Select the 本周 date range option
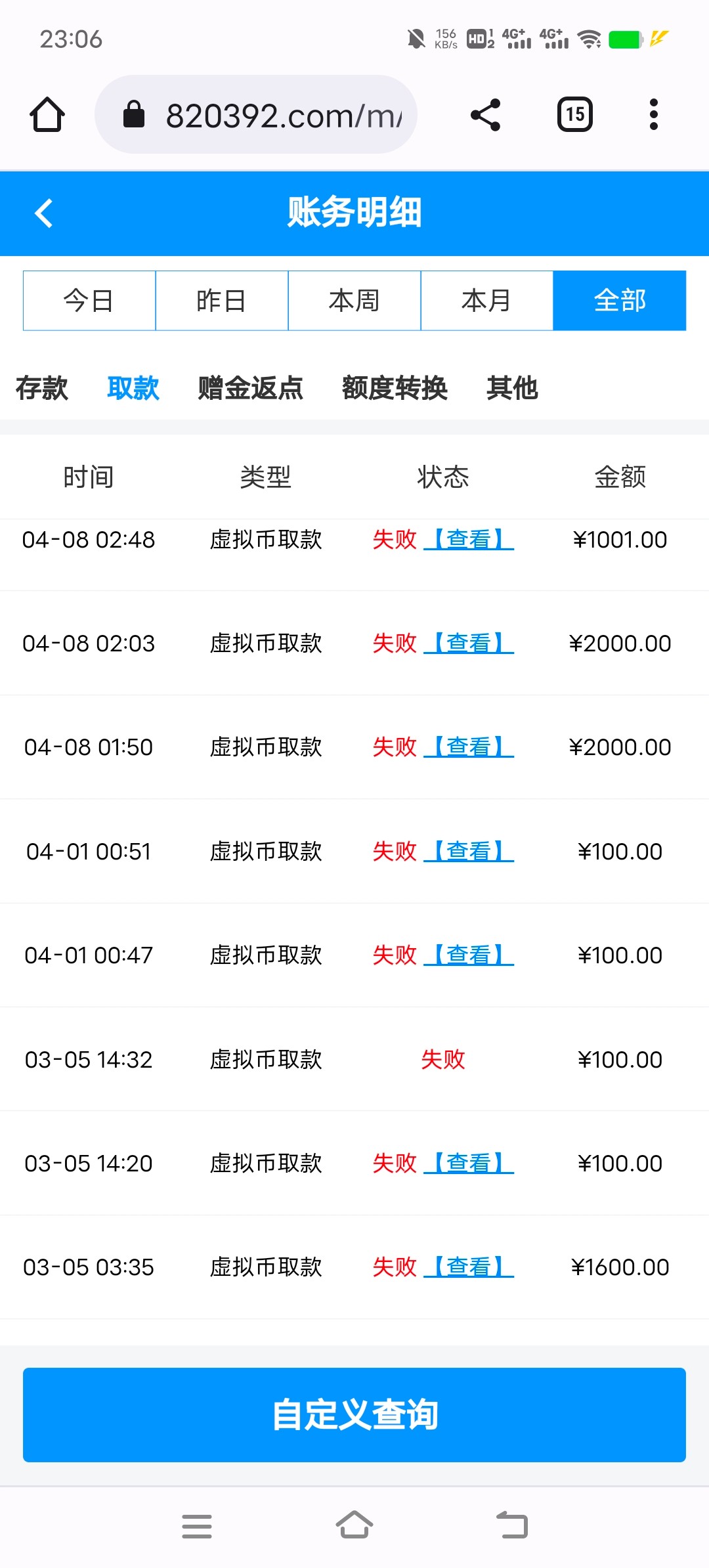Image resolution: width=709 pixels, height=1568 pixels. [x=354, y=300]
